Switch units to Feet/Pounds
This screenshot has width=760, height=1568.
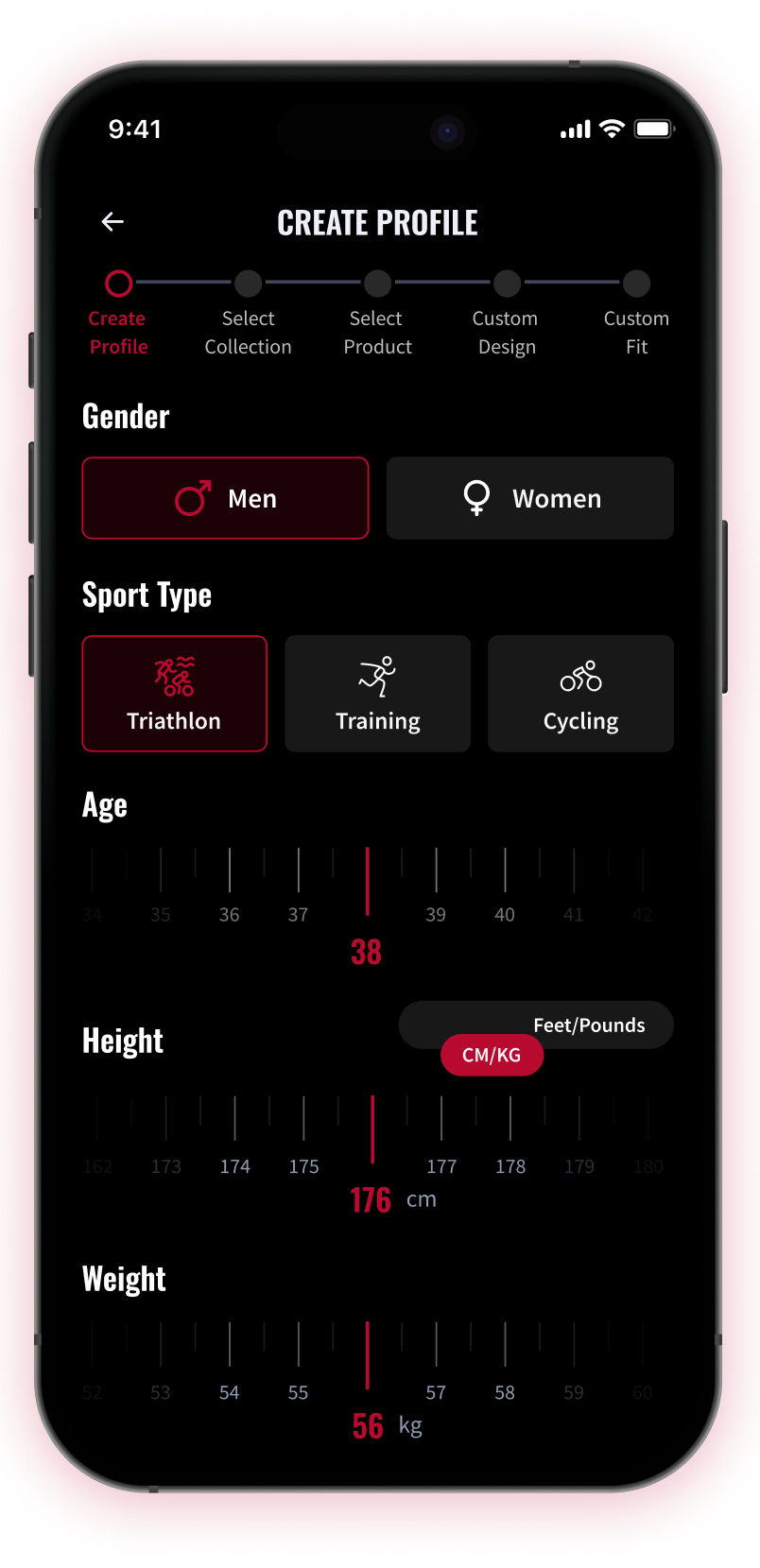(589, 1025)
